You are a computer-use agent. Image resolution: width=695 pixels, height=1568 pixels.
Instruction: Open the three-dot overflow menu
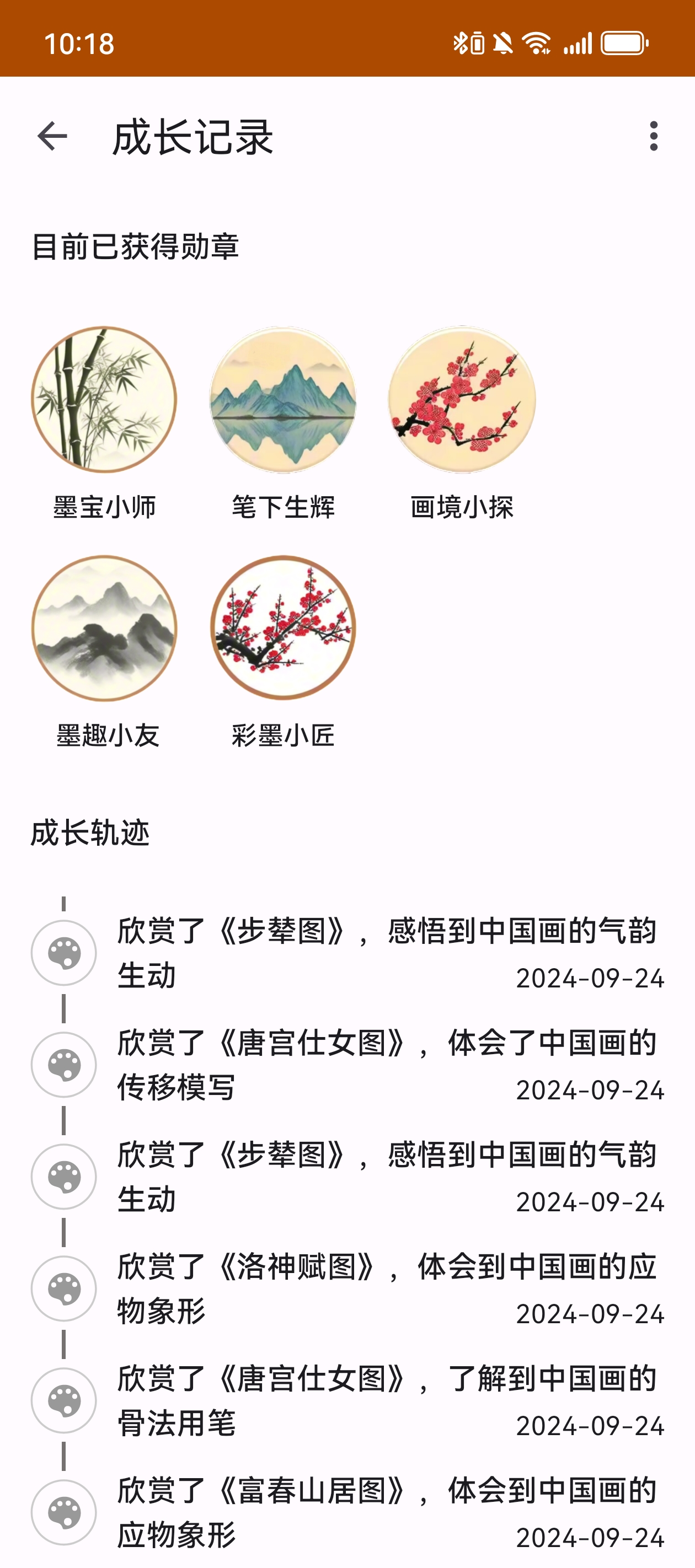point(654,136)
